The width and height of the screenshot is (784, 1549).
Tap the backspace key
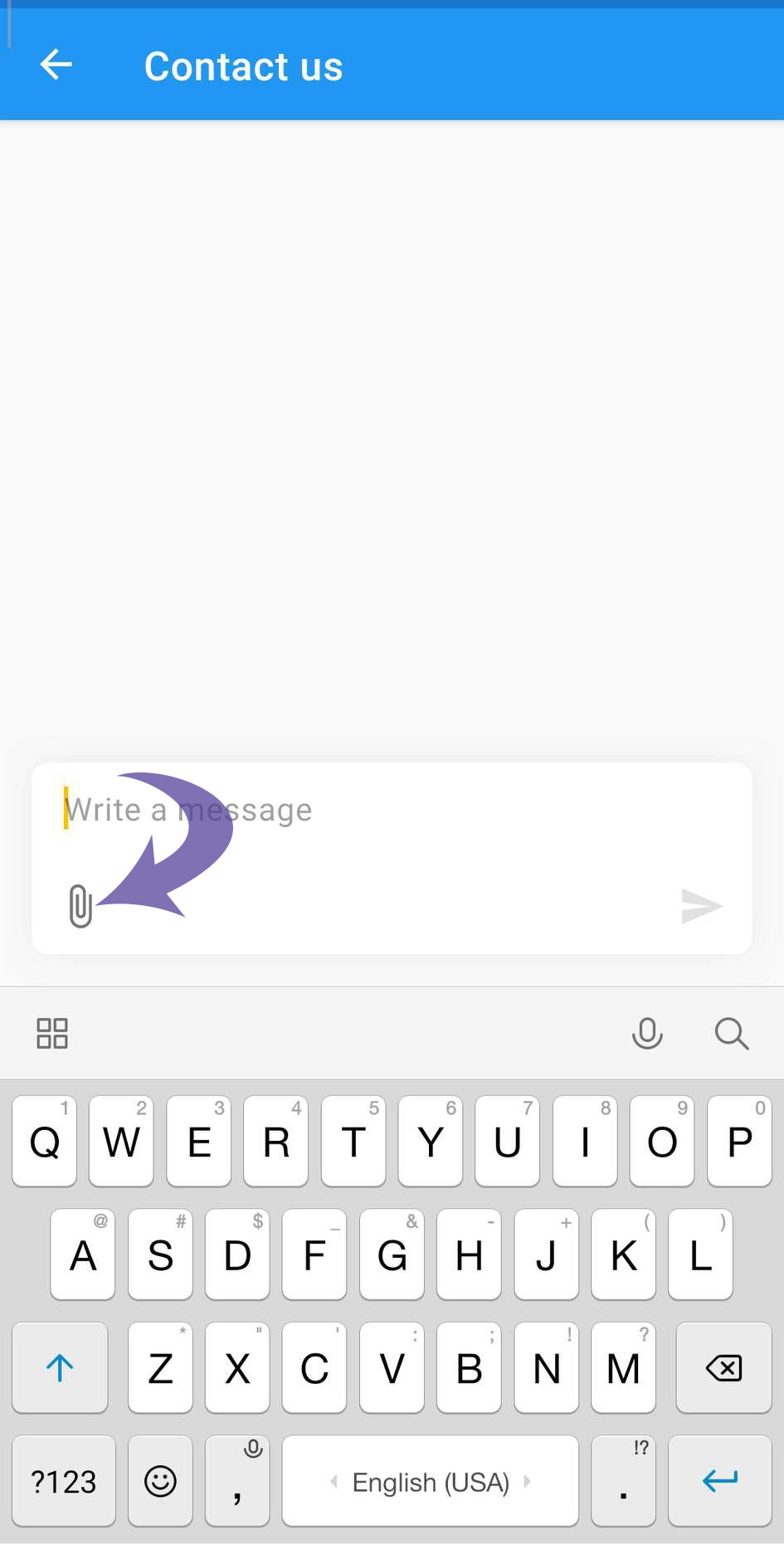point(723,1367)
